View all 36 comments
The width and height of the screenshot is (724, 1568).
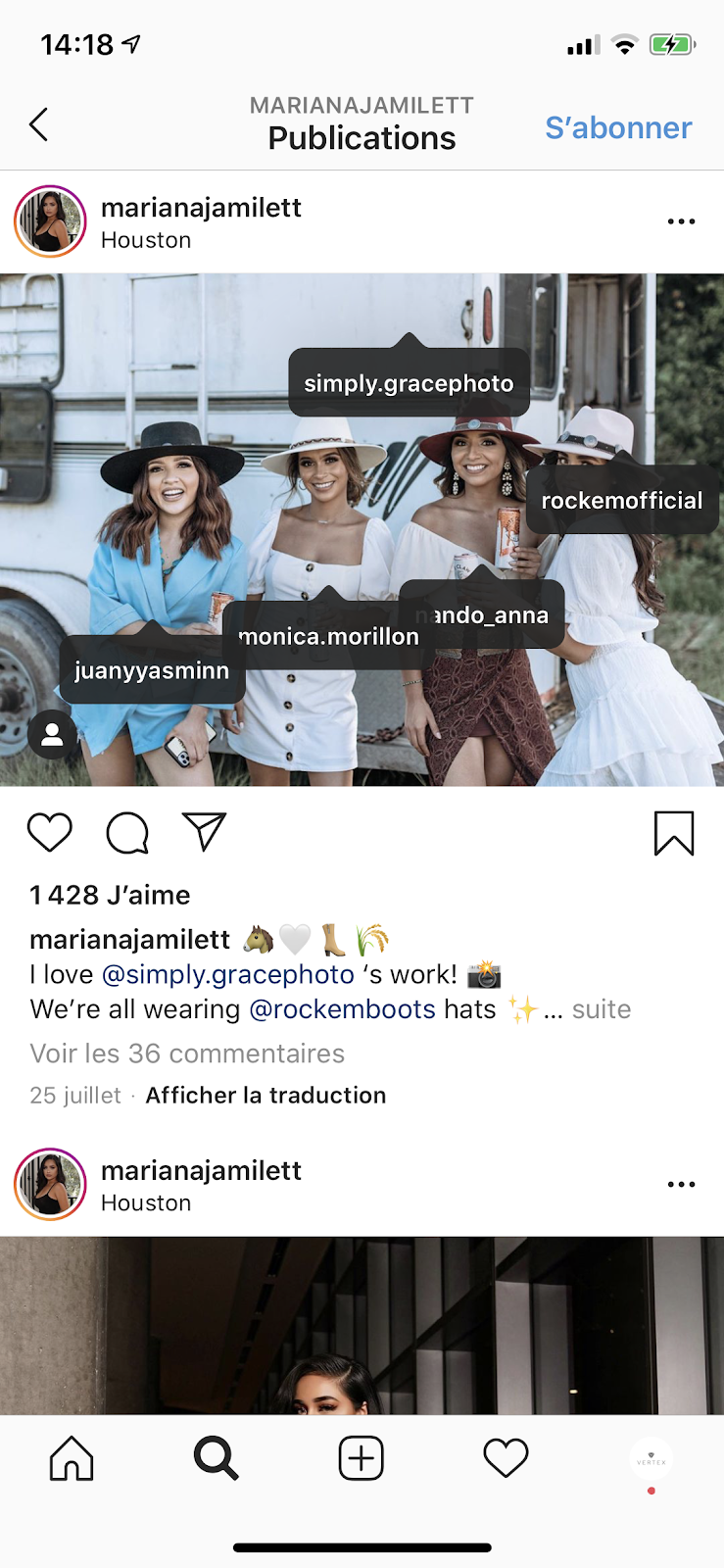[187, 1053]
